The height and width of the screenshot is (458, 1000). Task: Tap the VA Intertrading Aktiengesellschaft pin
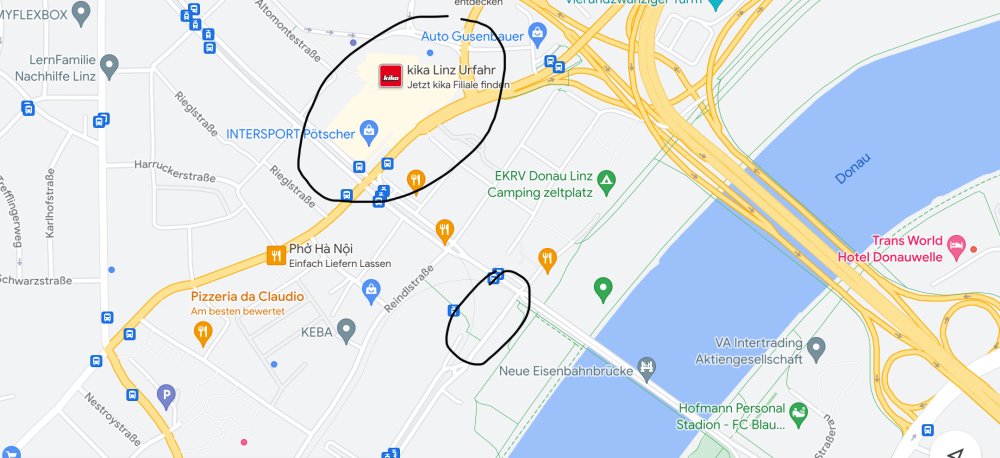(x=816, y=350)
